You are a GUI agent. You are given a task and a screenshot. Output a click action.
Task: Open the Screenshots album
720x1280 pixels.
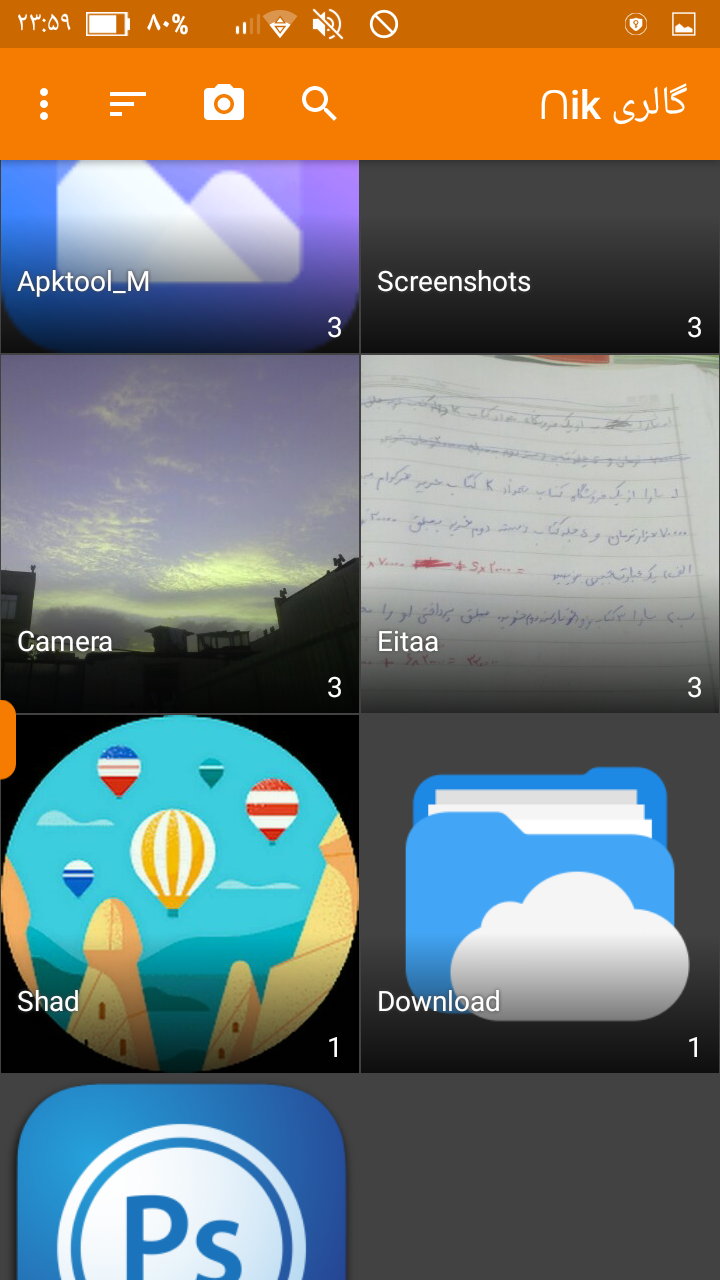[540, 256]
